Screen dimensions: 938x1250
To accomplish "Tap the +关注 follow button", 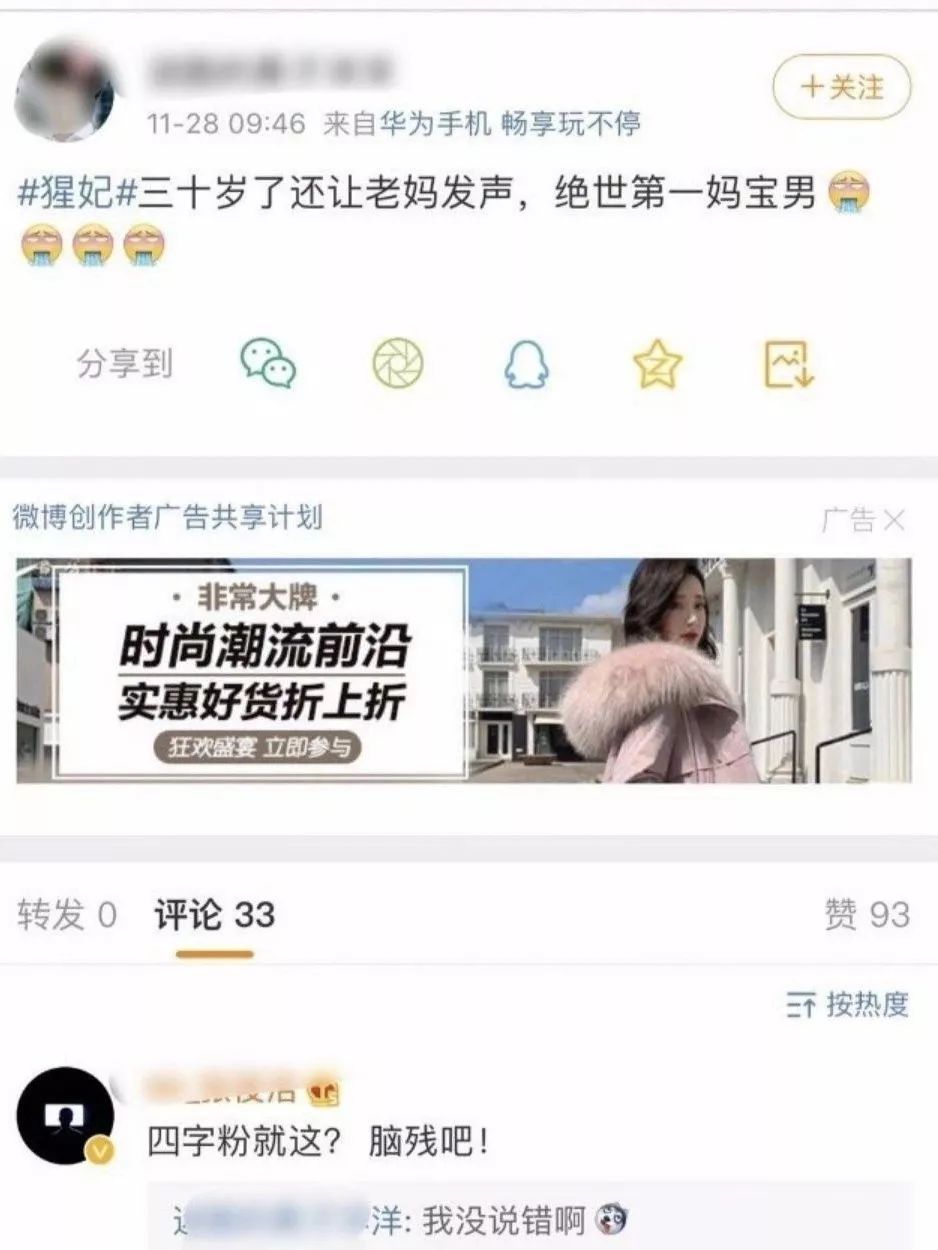I will coord(841,88).
